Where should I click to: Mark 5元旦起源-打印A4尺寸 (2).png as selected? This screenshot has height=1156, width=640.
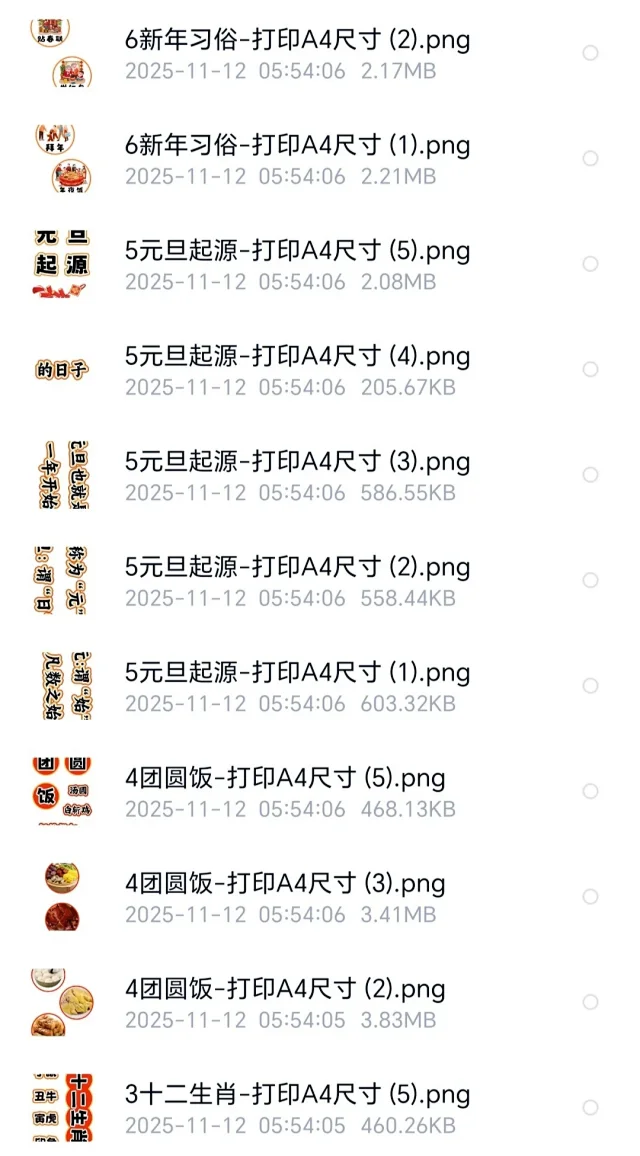tap(590, 580)
